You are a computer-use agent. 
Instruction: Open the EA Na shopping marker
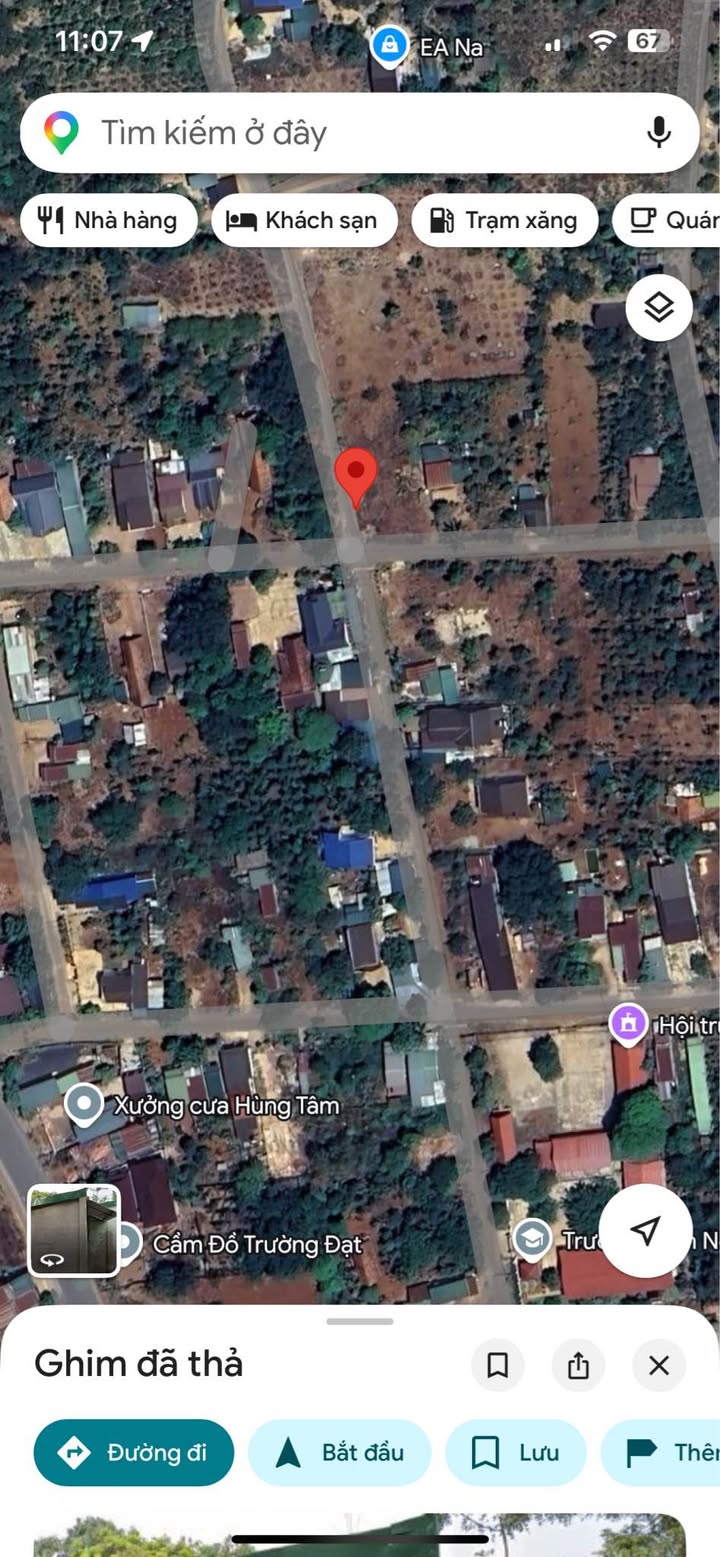pyautogui.click(x=389, y=45)
